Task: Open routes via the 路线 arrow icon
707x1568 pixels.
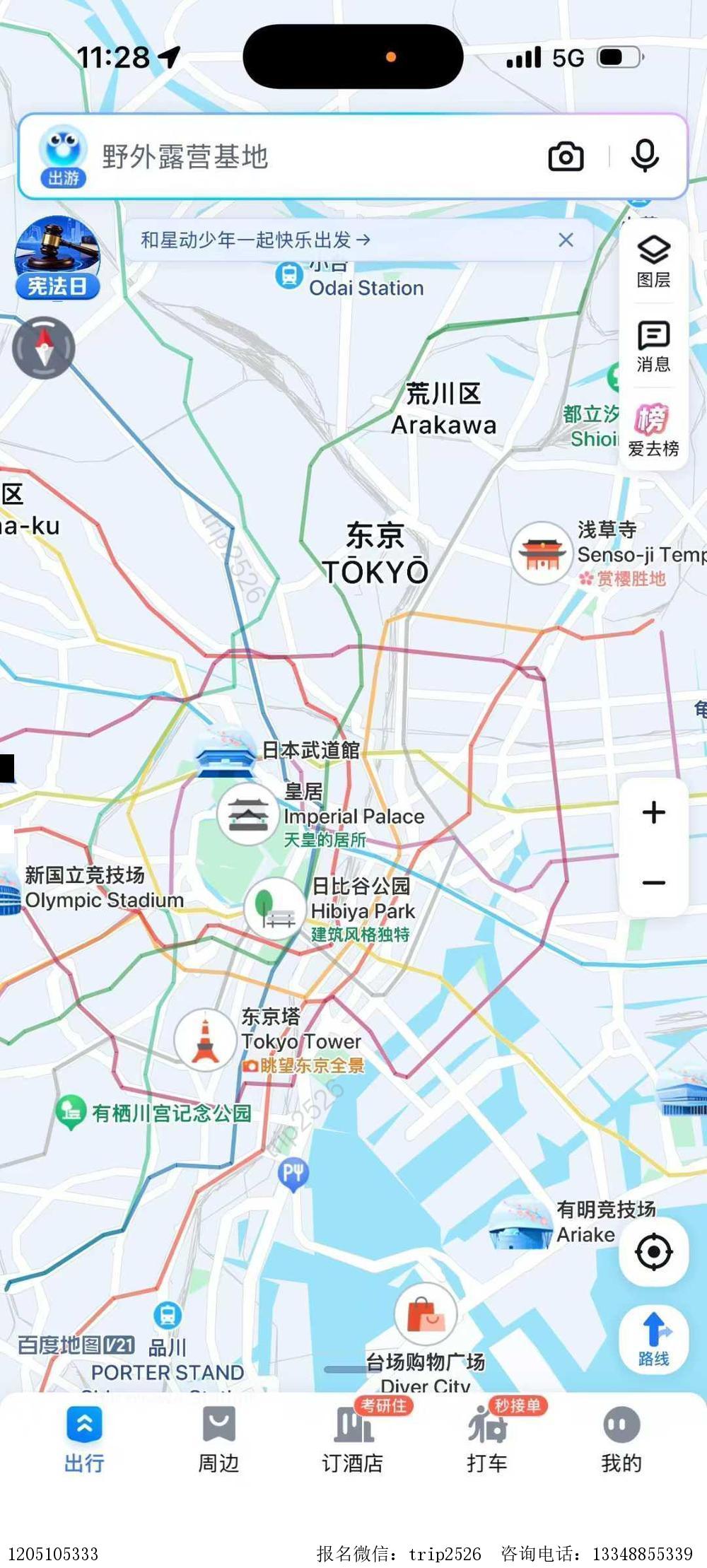Action: pyautogui.click(x=653, y=1336)
